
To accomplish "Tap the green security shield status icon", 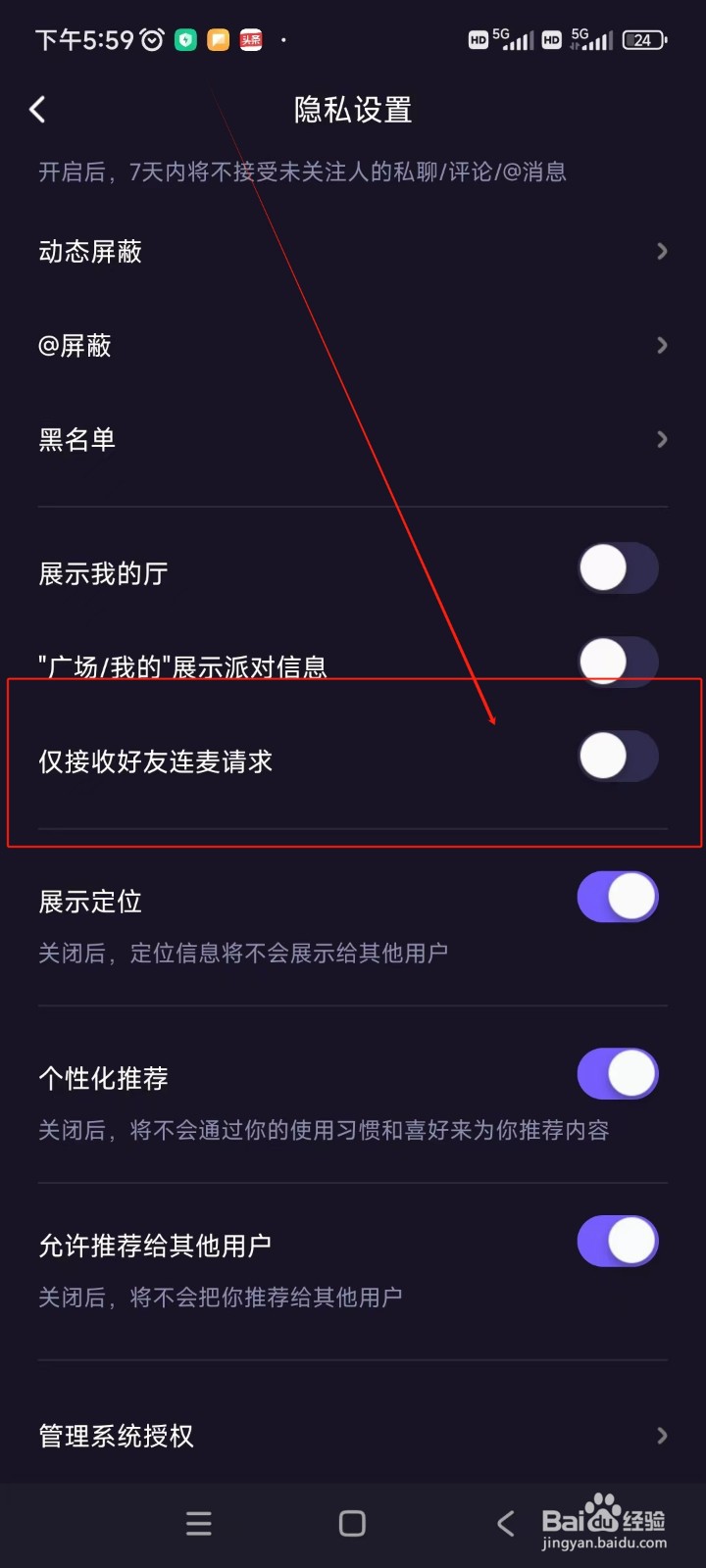I will tap(185, 40).
